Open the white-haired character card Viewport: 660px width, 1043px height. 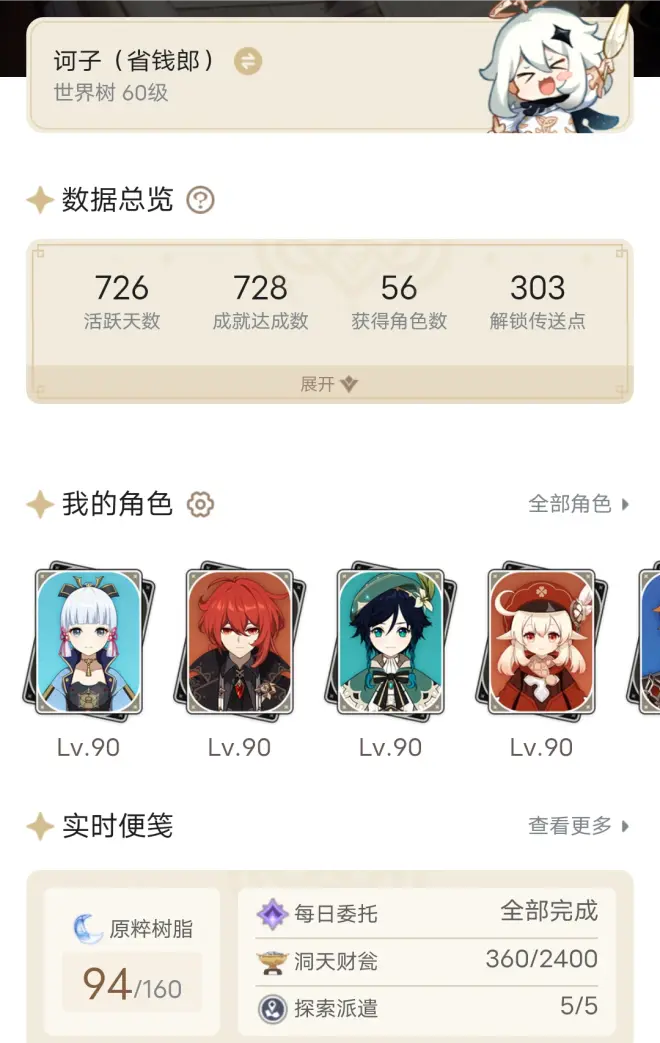pos(88,642)
